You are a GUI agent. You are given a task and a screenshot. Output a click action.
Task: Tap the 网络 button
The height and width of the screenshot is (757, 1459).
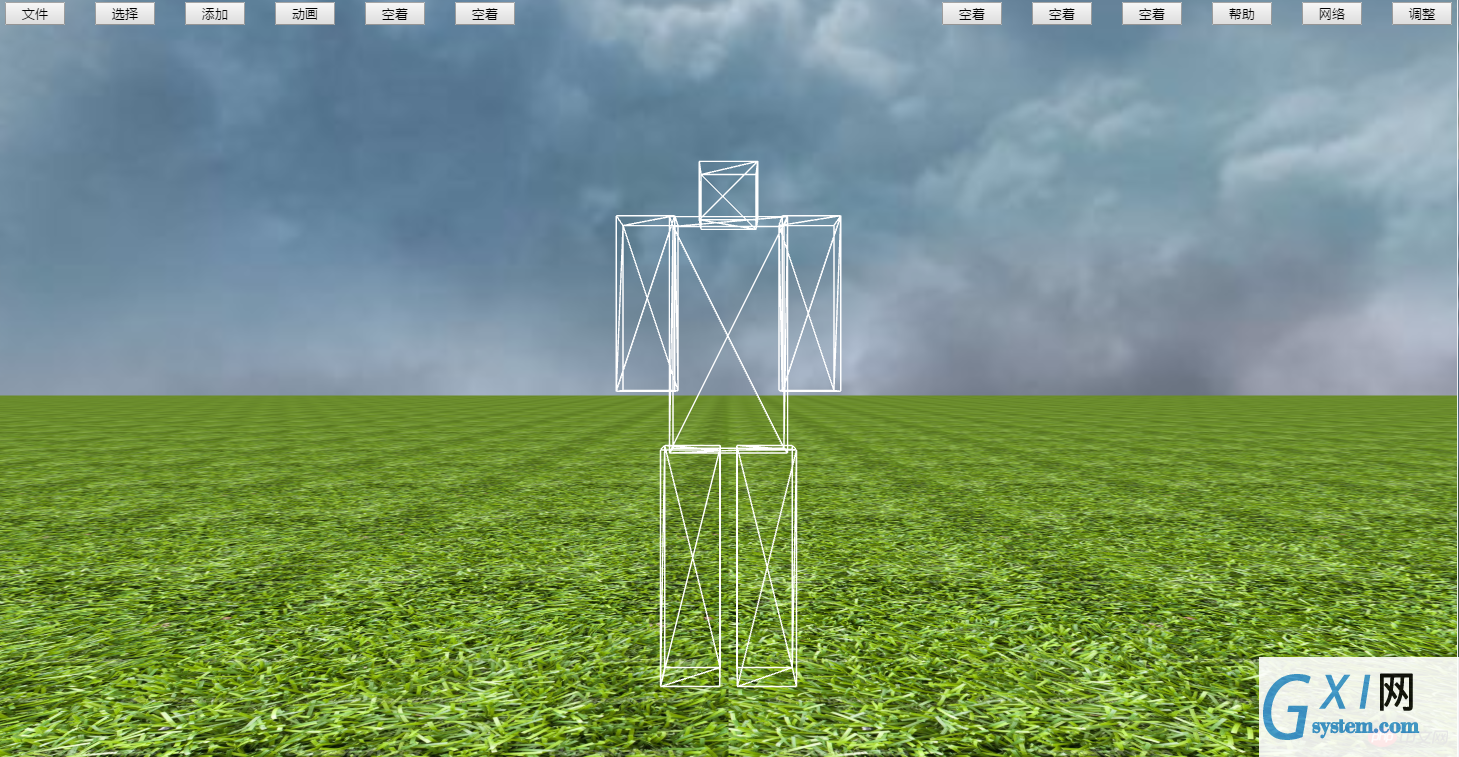pos(1332,14)
